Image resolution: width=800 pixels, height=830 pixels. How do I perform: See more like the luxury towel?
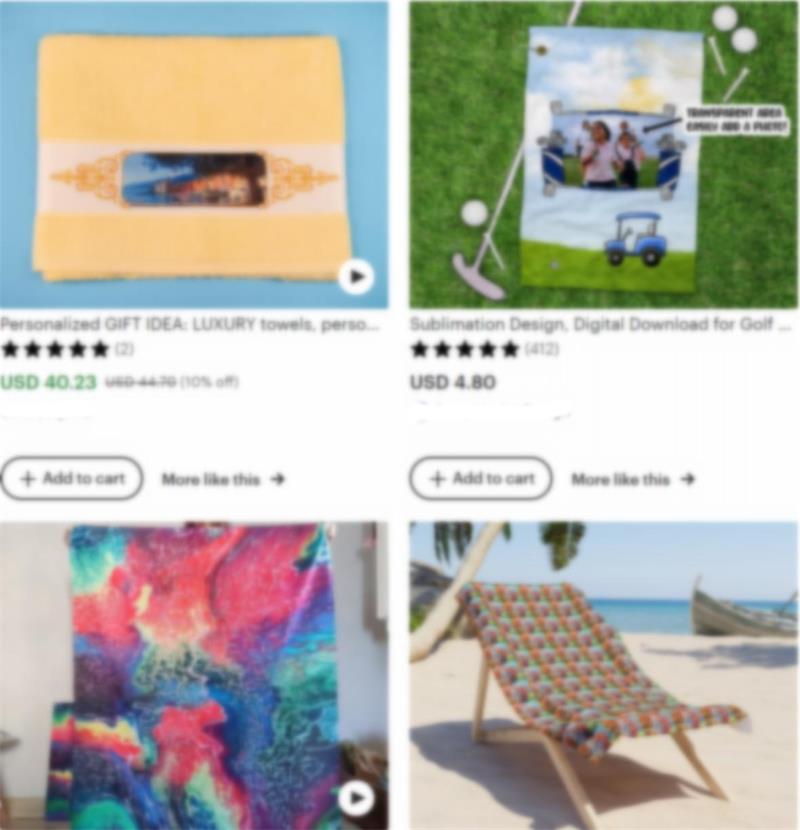[x=223, y=480]
